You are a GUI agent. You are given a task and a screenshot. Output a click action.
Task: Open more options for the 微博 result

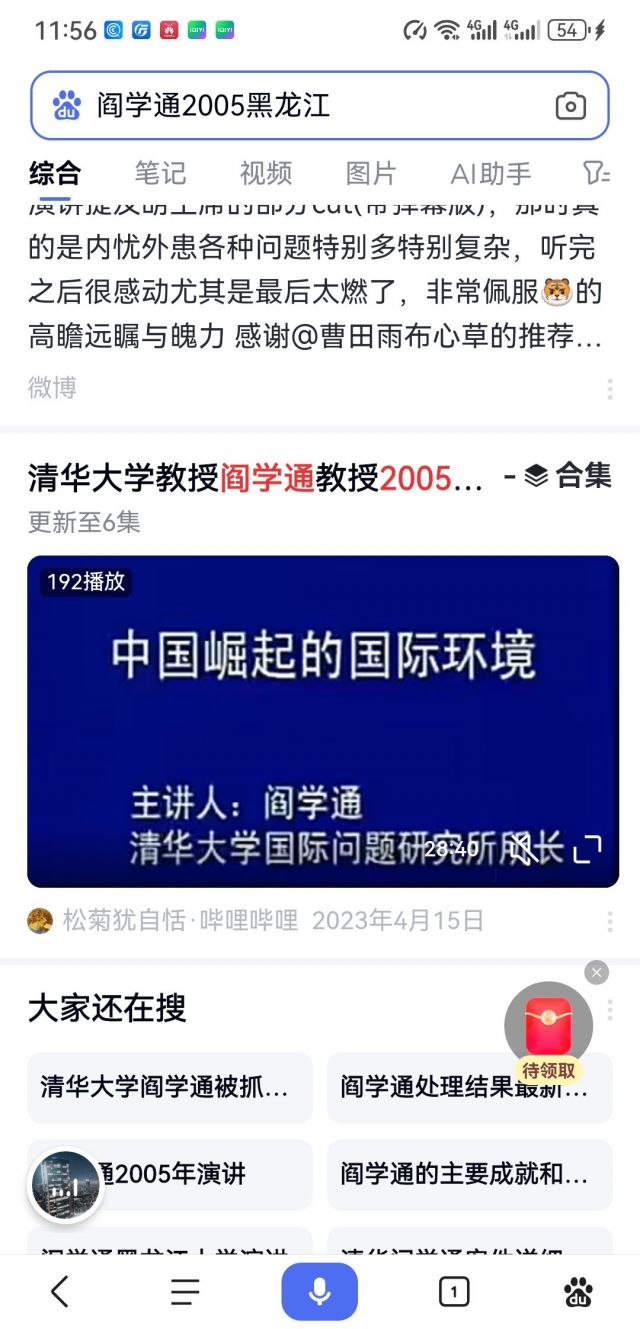609,389
